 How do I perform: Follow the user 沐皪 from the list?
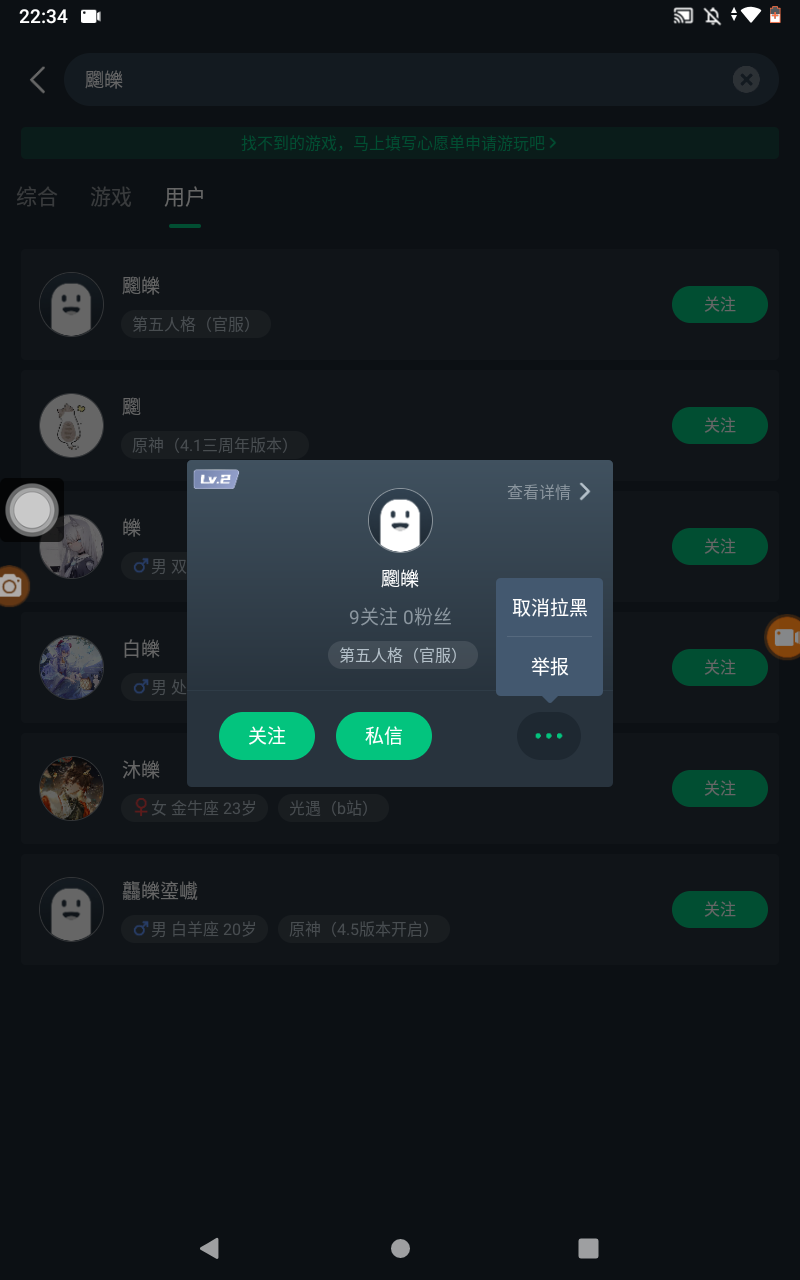coord(719,789)
